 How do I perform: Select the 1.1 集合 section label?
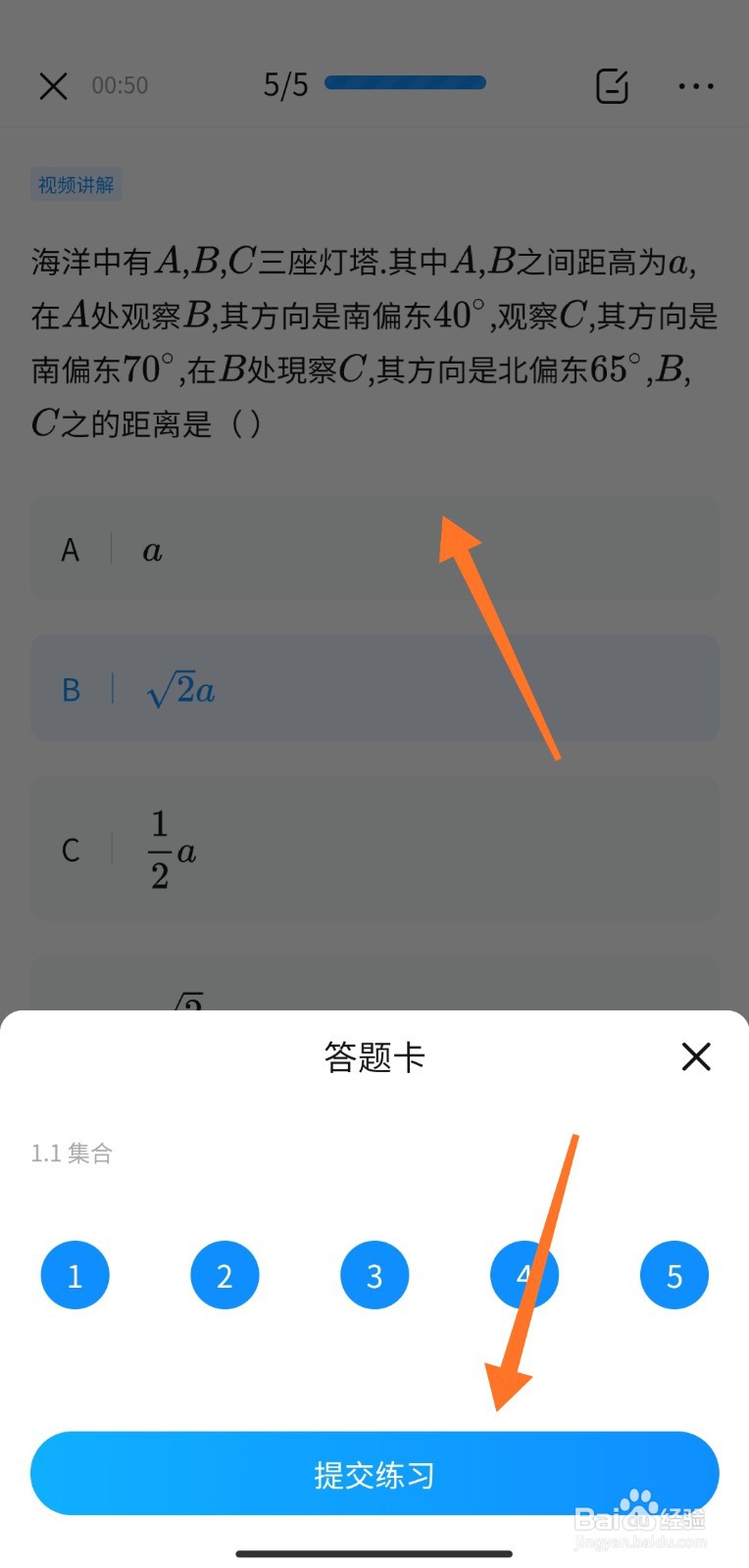(x=71, y=1152)
